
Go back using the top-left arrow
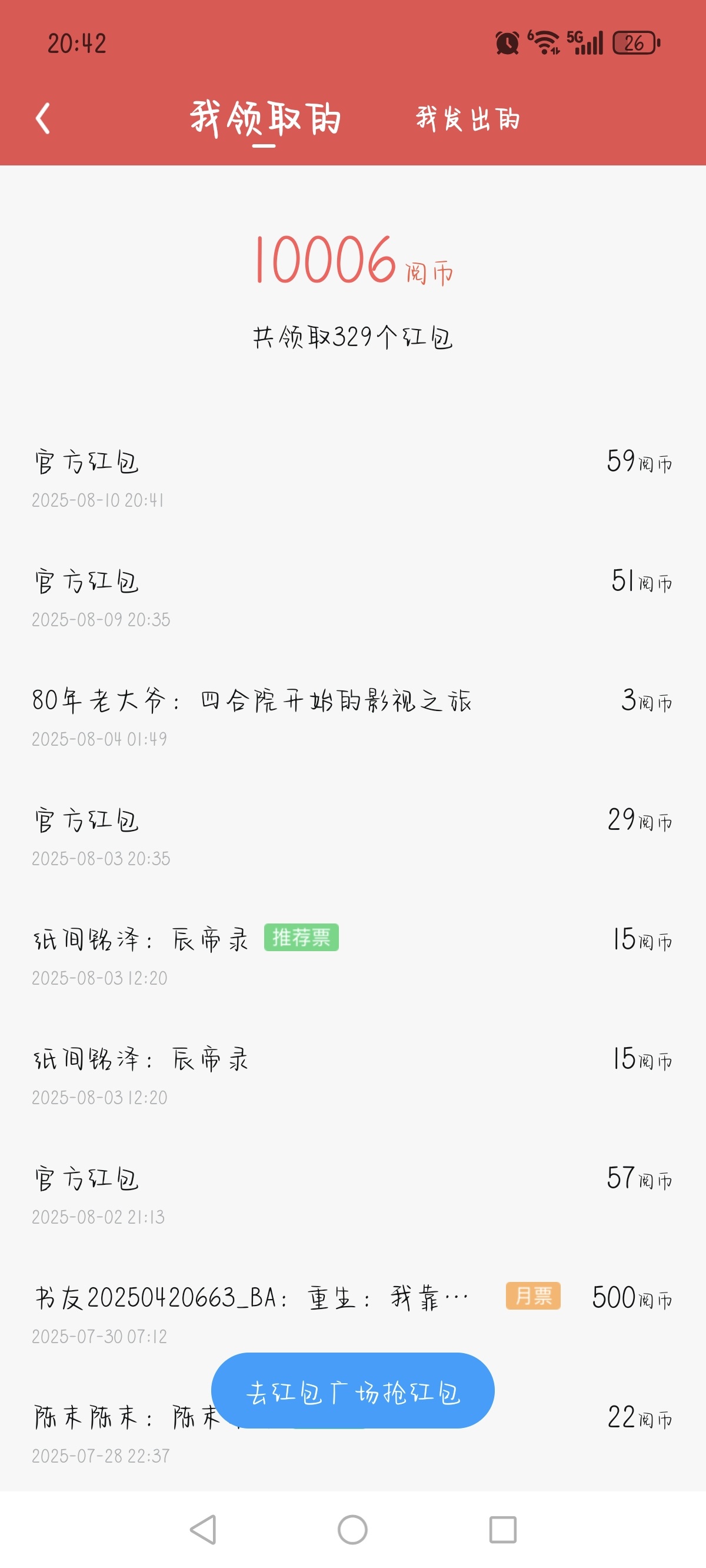click(x=42, y=118)
